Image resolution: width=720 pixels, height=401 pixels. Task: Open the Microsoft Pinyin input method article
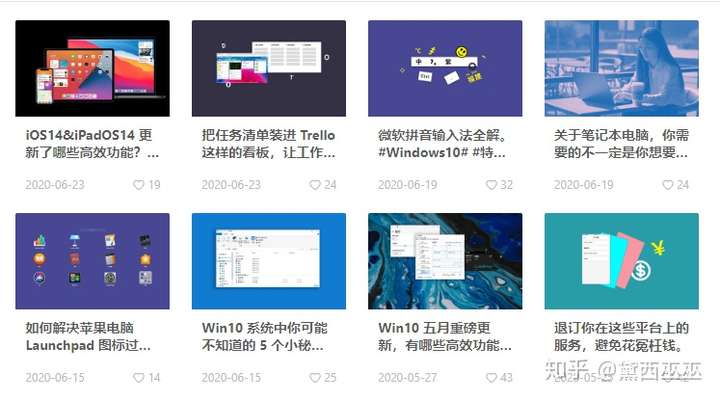click(445, 144)
